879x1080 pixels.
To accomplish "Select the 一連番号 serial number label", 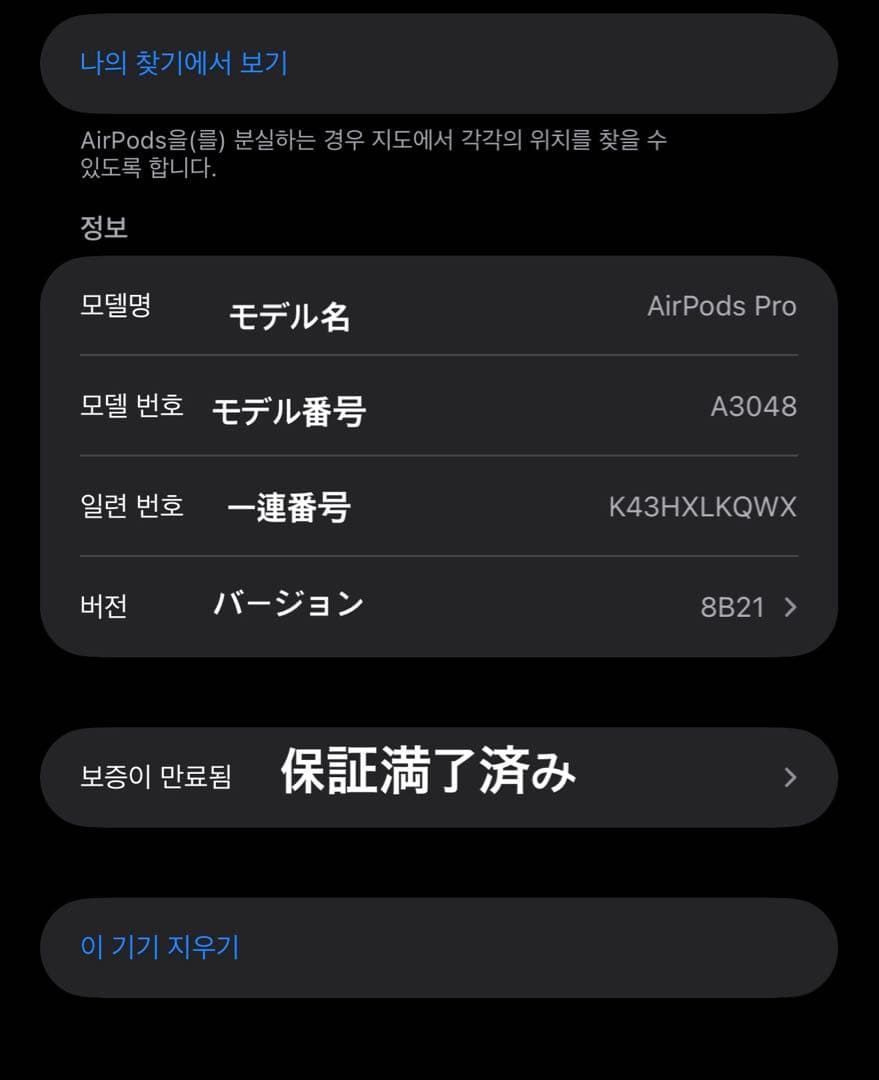I will tap(283, 507).
